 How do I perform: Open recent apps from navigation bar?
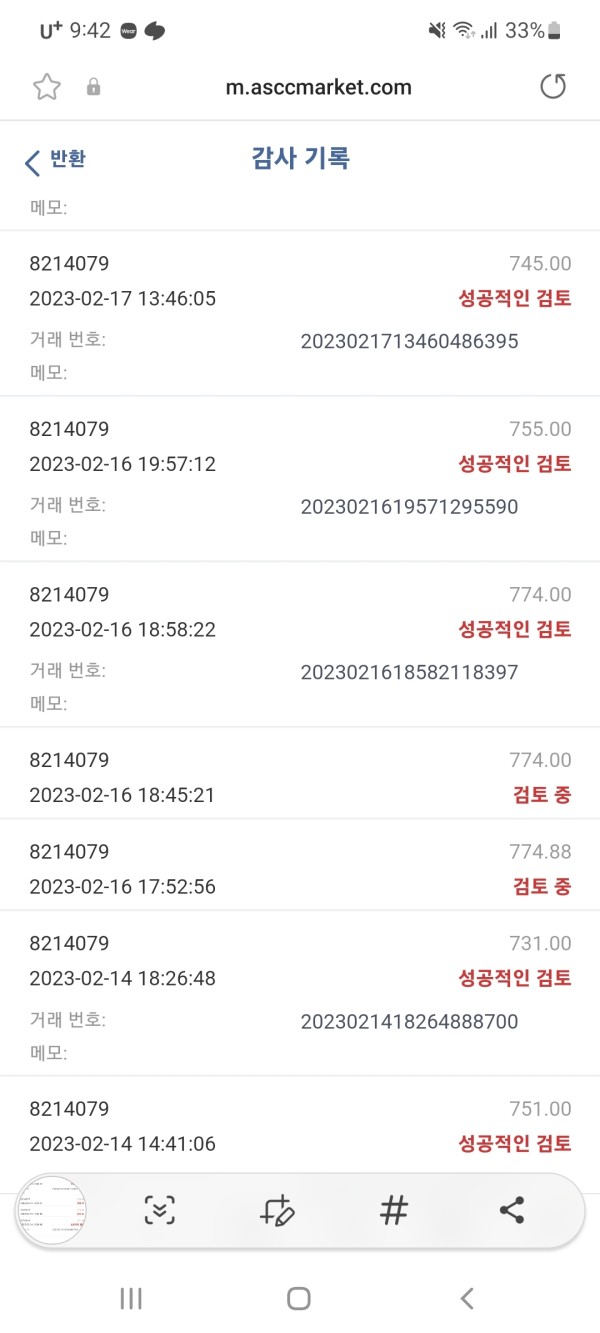pyautogui.click(x=131, y=1298)
